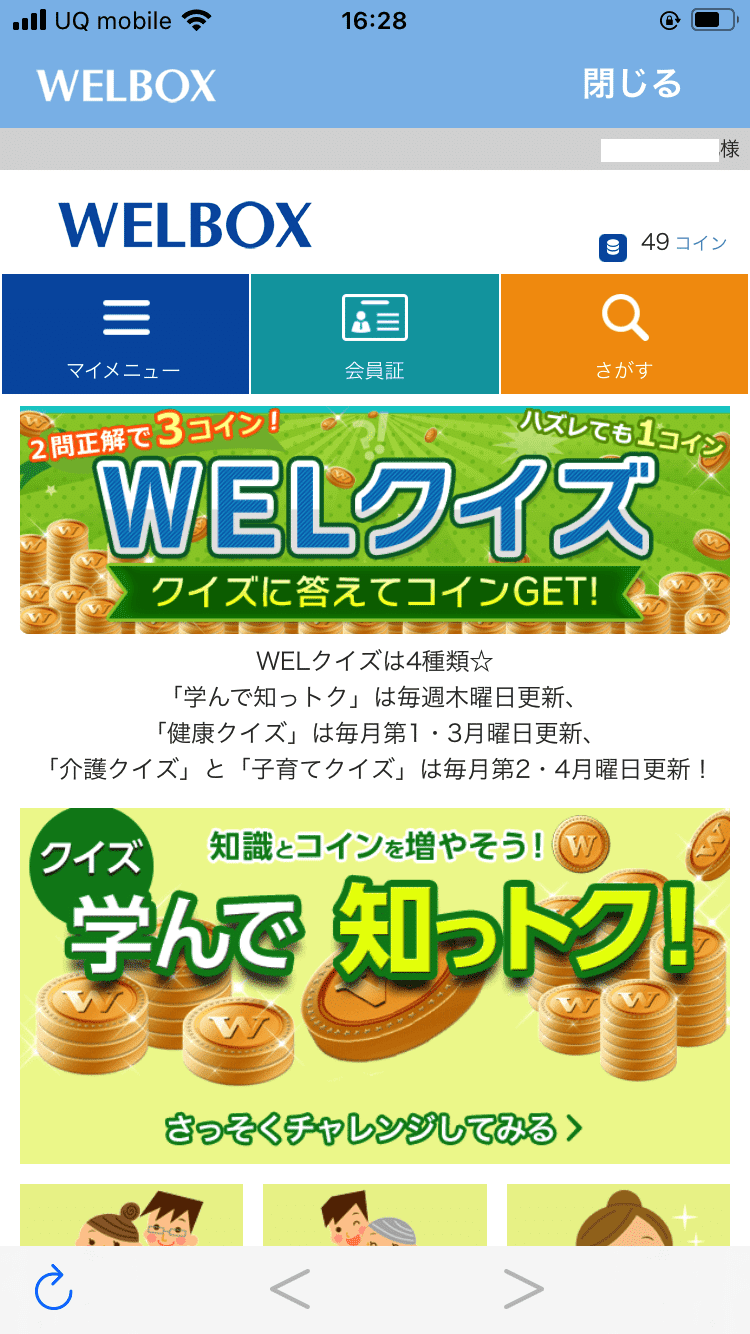Open the マイメニュー hamburger menu icon
This screenshot has height=1334, width=750.
click(125, 315)
